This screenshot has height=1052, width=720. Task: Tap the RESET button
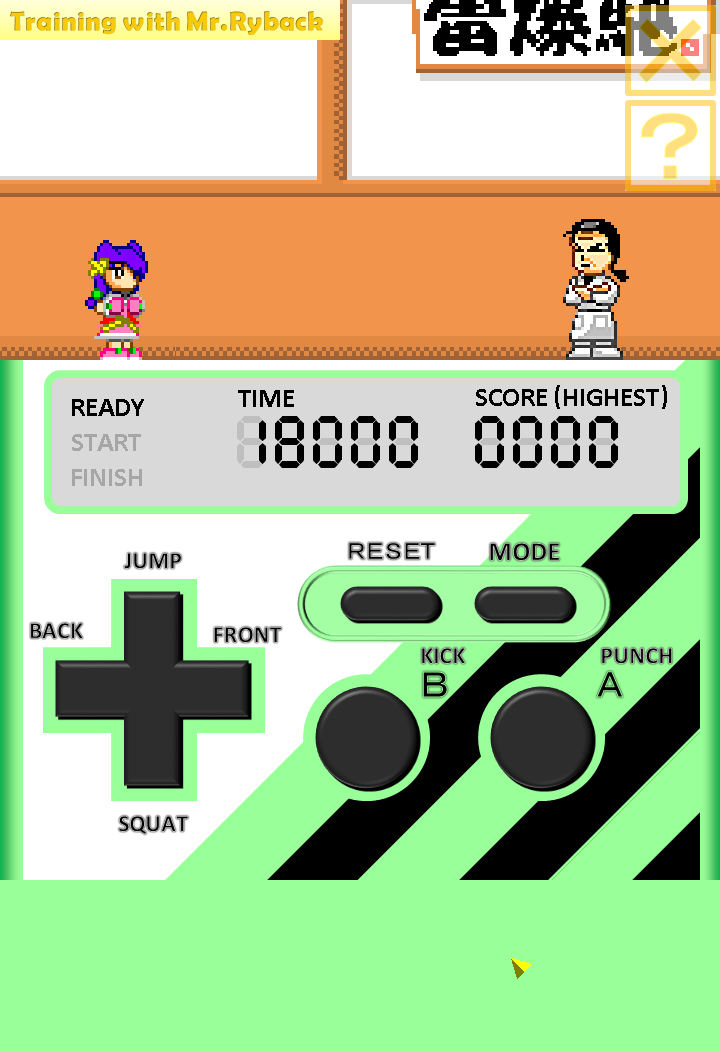(391, 604)
